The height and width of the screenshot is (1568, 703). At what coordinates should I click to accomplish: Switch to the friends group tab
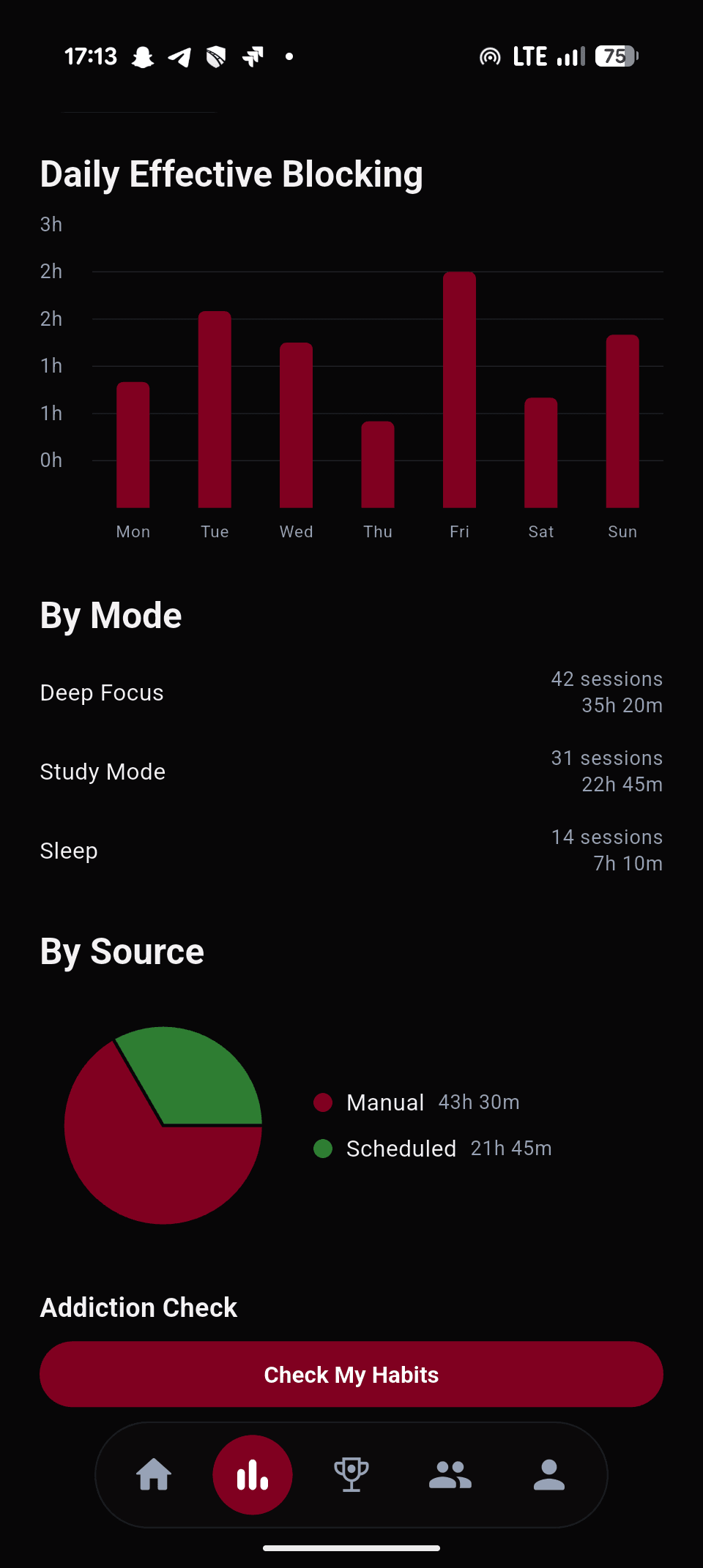click(x=450, y=1474)
